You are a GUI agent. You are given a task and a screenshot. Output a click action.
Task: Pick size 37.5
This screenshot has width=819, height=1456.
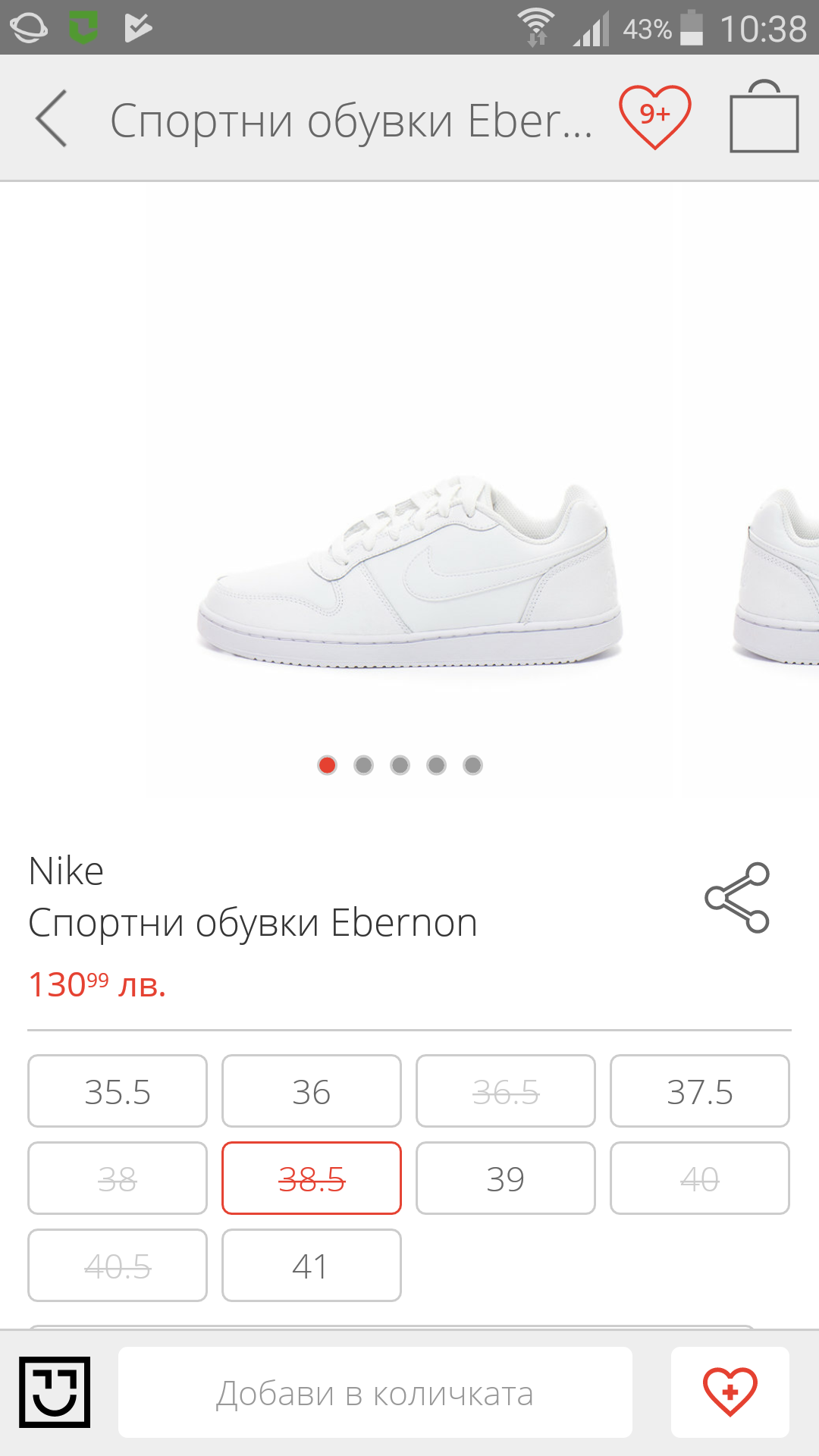699,1091
